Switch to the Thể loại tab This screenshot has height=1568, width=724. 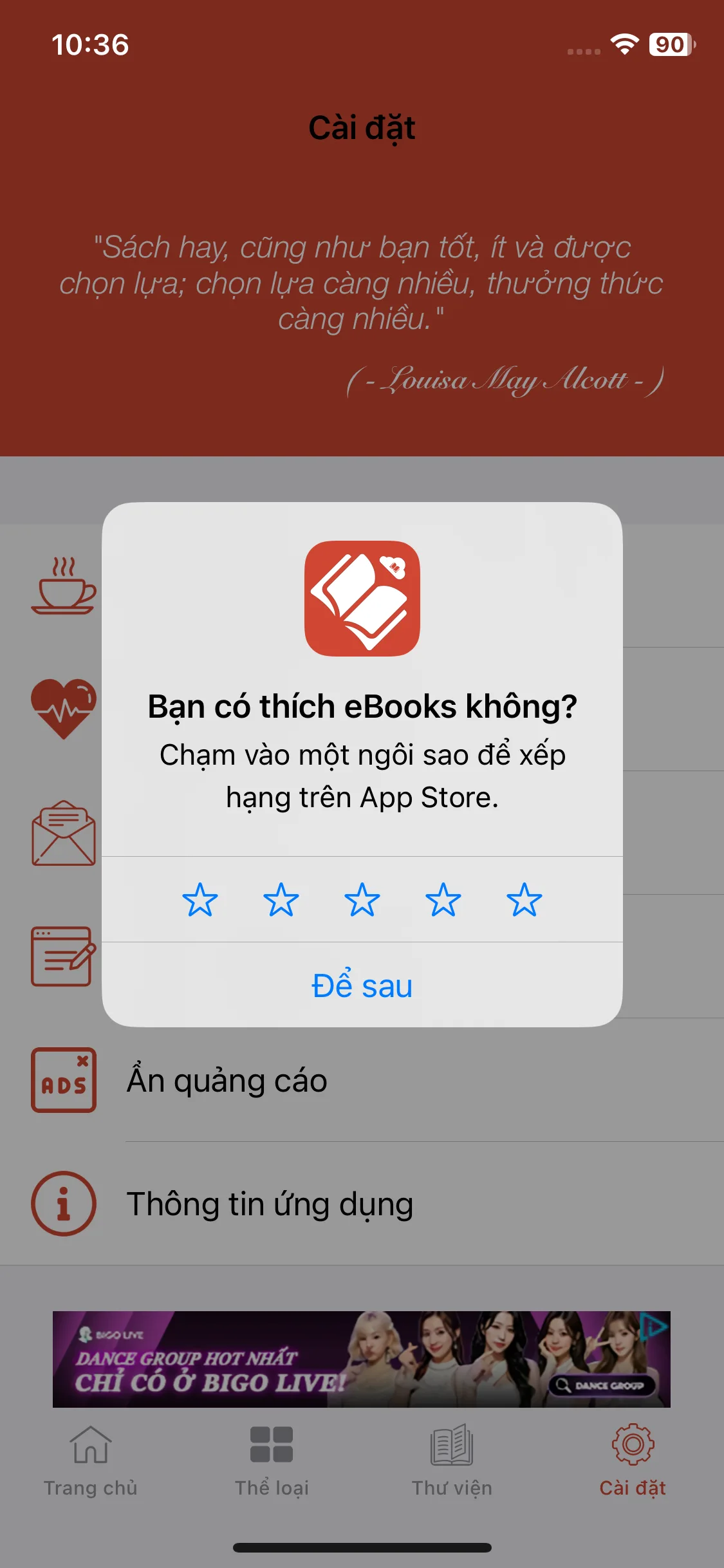(272, 1461)
